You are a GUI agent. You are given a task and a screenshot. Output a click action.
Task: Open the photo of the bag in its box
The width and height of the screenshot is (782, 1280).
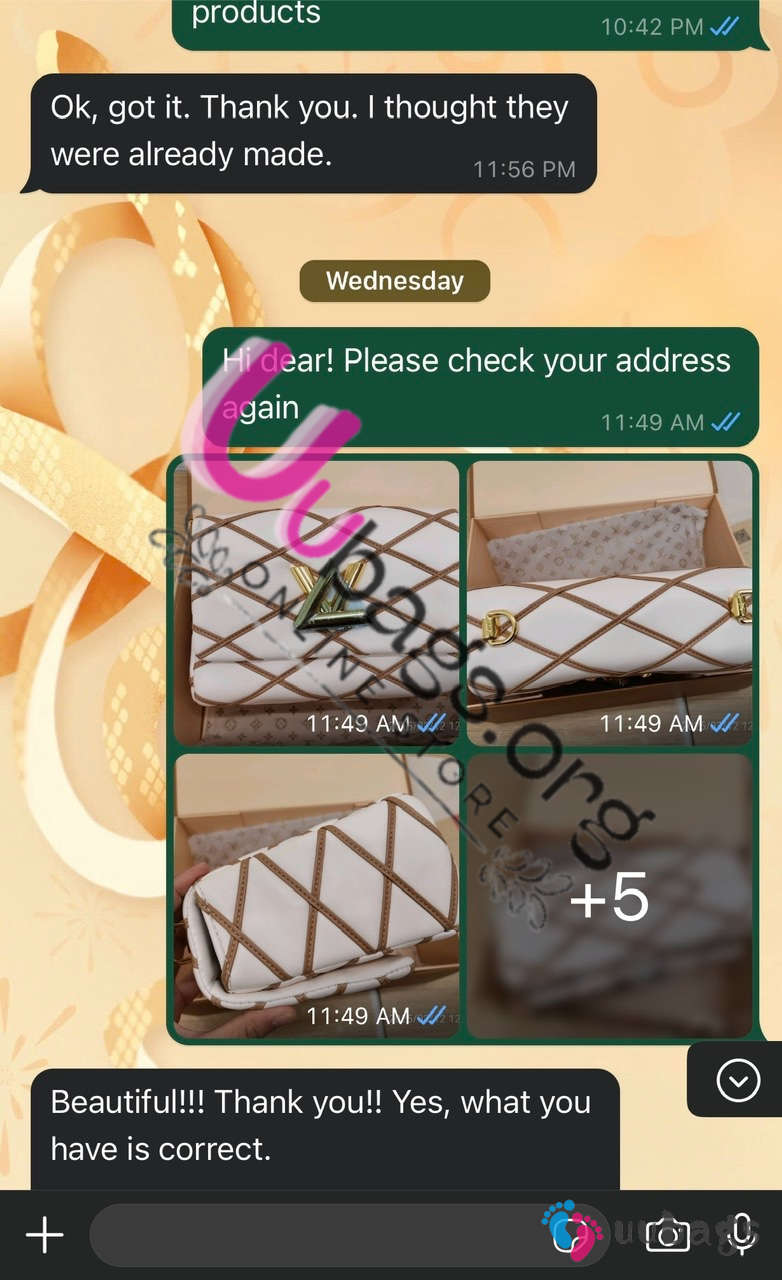coord(610,603)
